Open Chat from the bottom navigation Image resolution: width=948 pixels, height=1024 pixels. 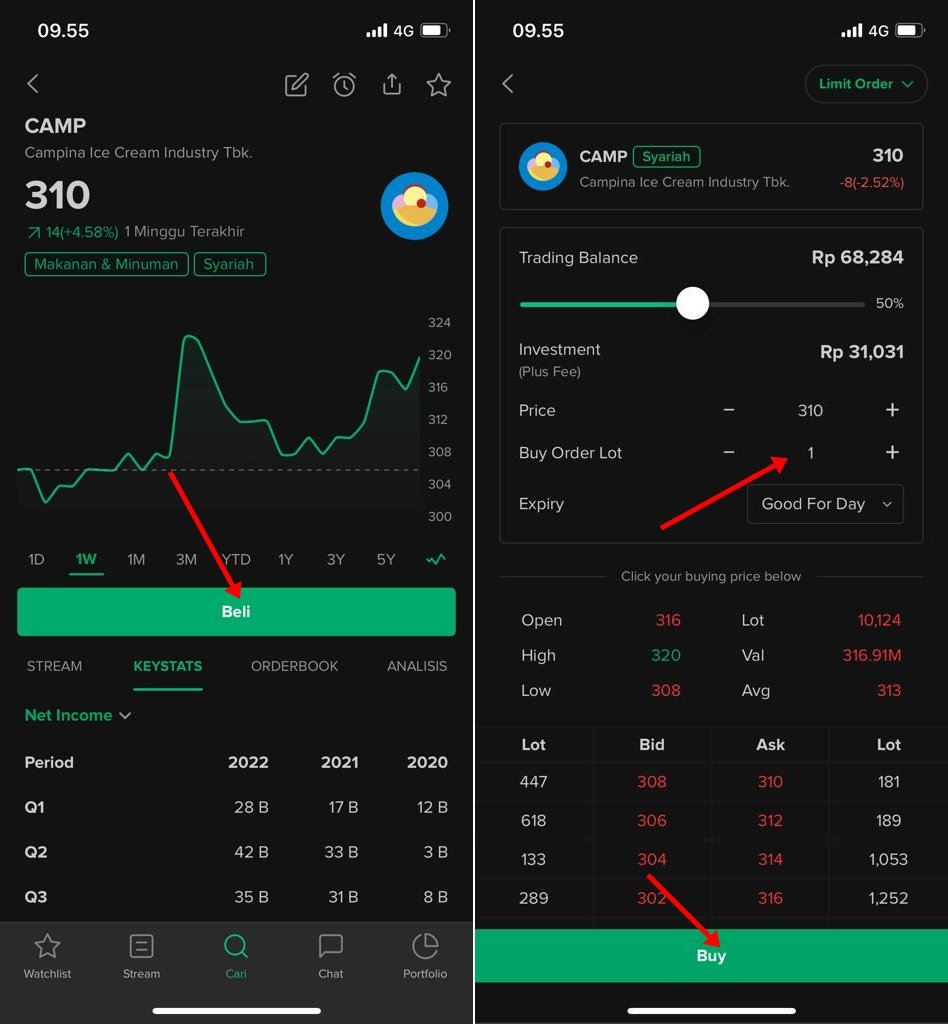[330, 956]
